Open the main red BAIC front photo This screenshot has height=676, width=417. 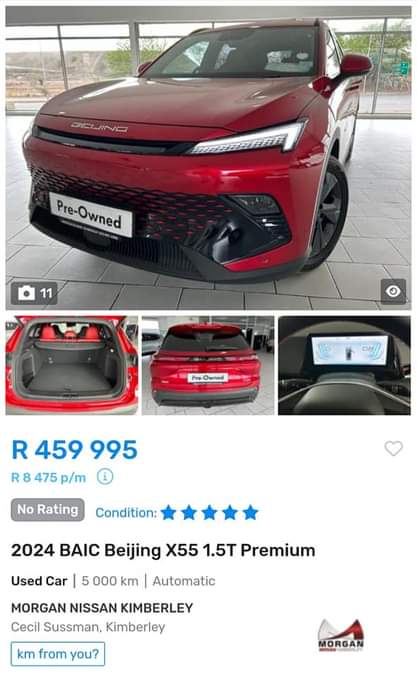(x=208, y=158)
